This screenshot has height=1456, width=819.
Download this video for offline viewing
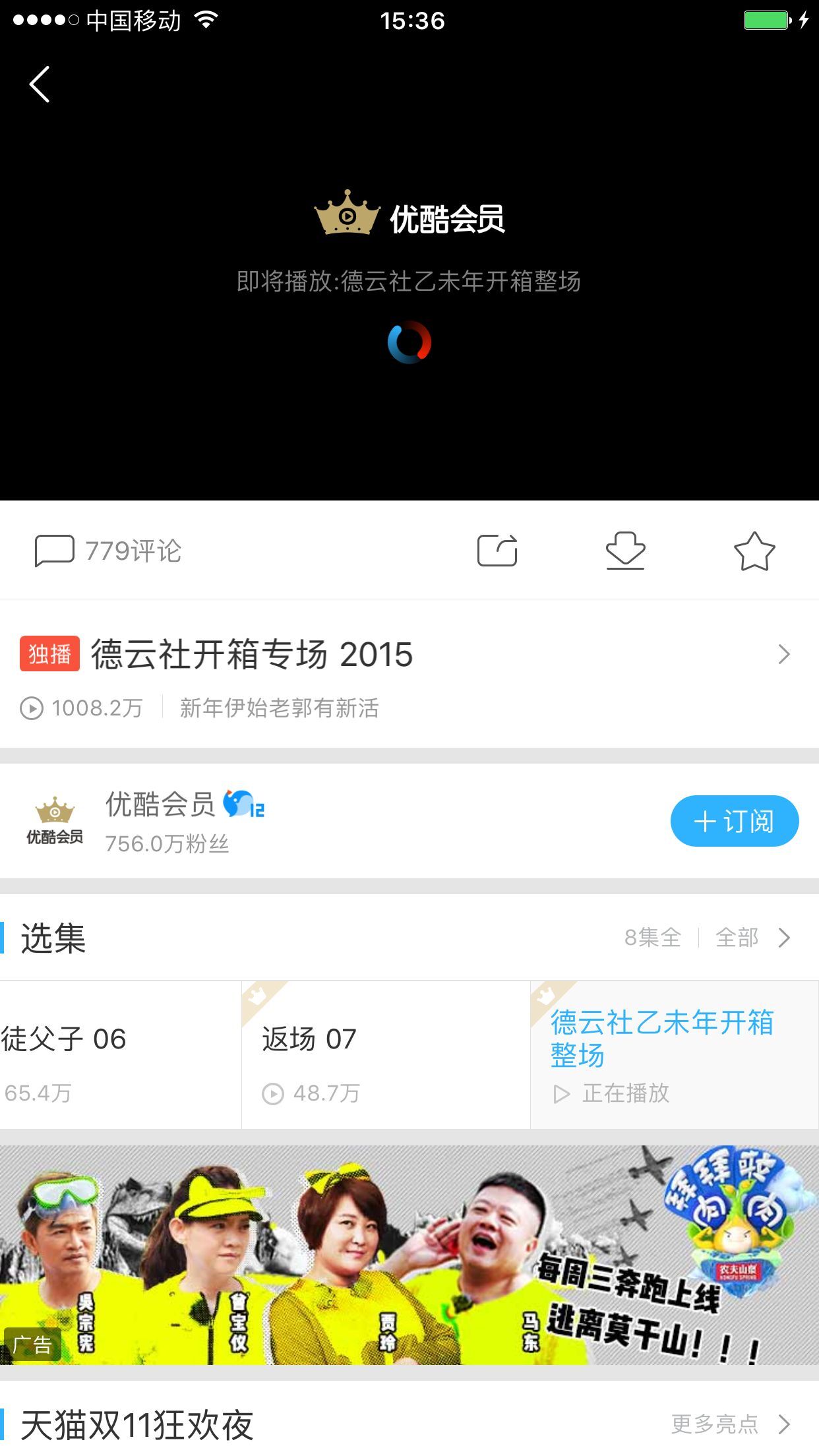625,551
